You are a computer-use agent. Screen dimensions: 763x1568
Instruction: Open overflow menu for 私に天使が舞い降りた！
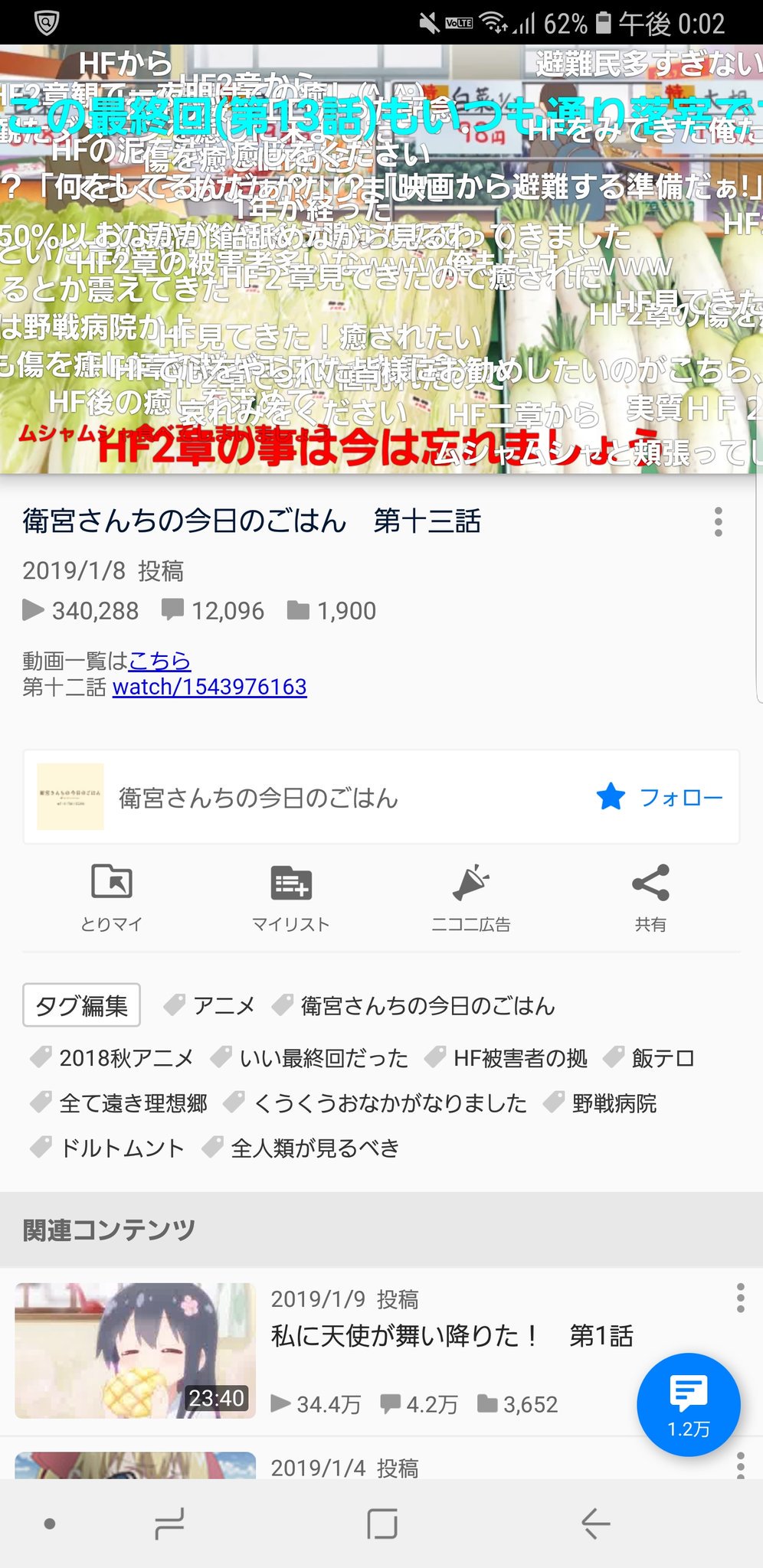[x=740, y=1298]
